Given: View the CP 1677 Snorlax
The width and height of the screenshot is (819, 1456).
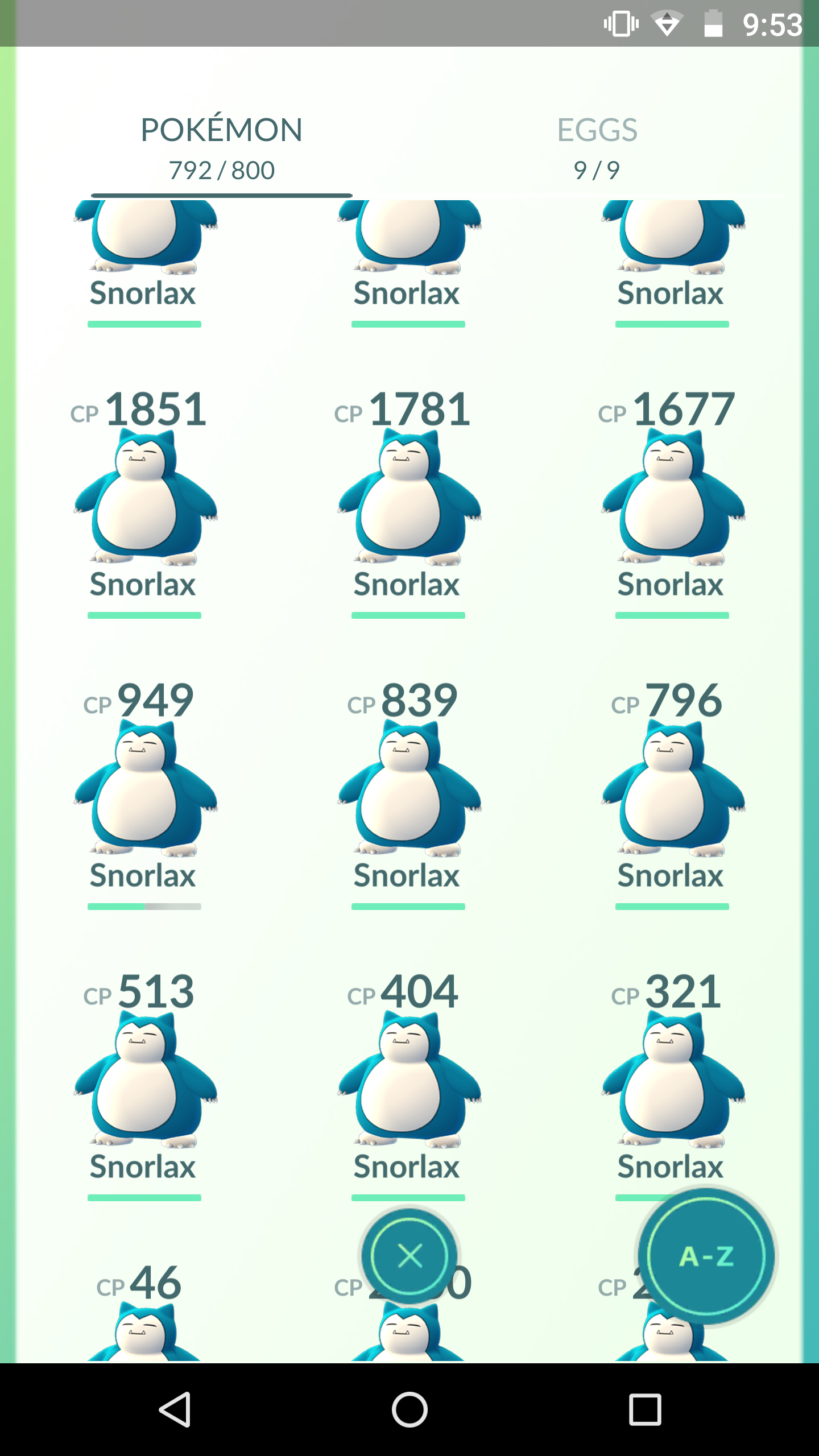Looking at the screenshot, I should pyautogui.click(x=672, y=500).
